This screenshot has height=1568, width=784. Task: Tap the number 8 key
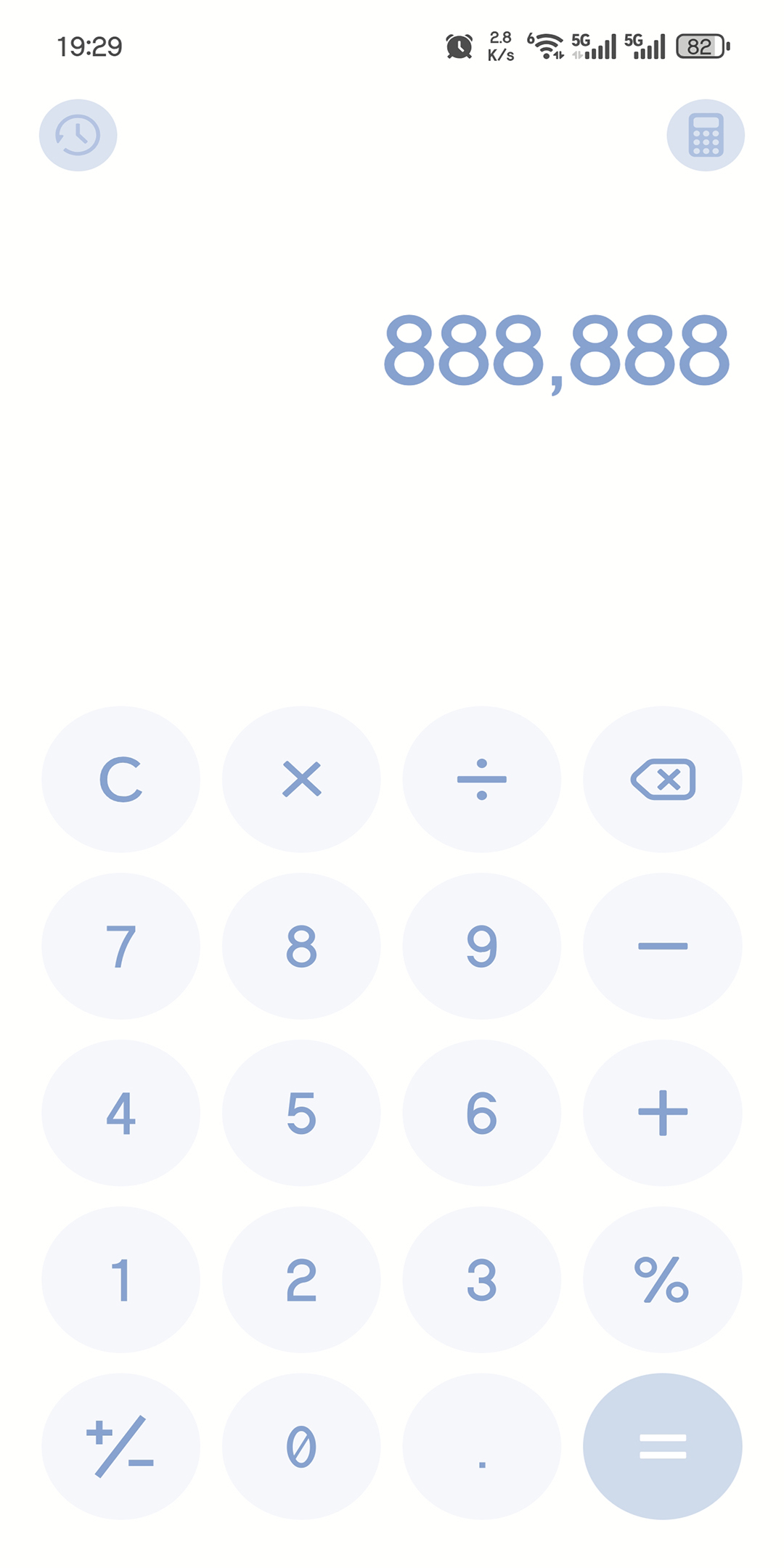click(301, 946)
